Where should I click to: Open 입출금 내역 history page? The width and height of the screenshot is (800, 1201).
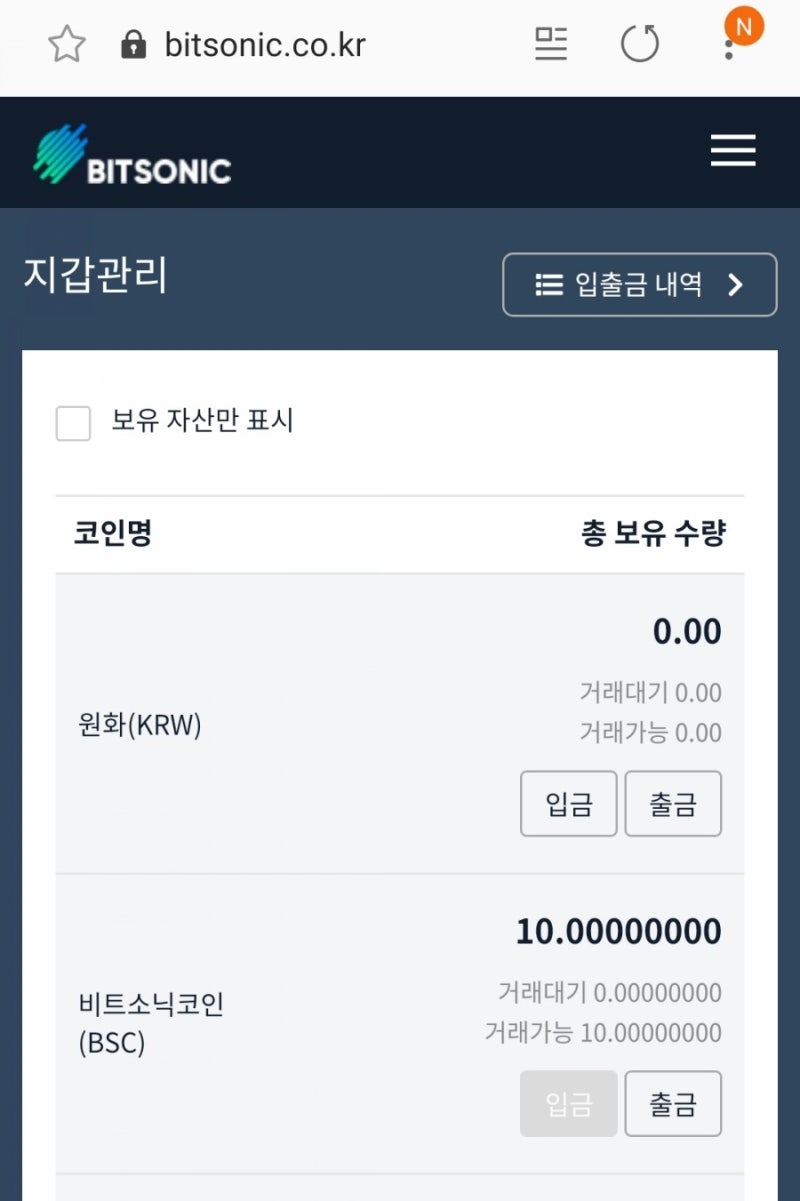[640, 285]
